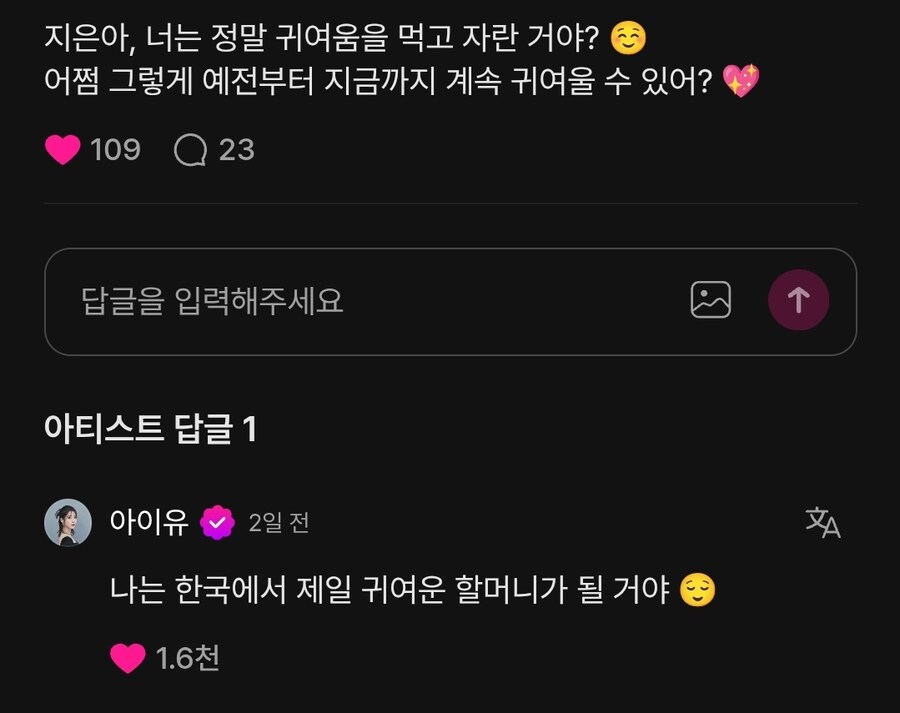Image resolution: width=900 pixels, height=713 pixels.
Task: Open 아이유's profile picture
Action: (68, 522)
